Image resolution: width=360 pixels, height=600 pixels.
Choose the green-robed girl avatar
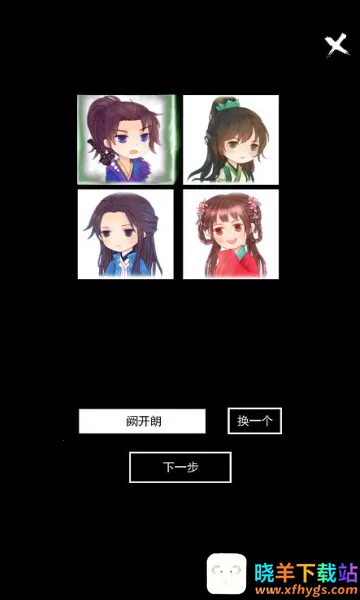(x=231, y=140)
